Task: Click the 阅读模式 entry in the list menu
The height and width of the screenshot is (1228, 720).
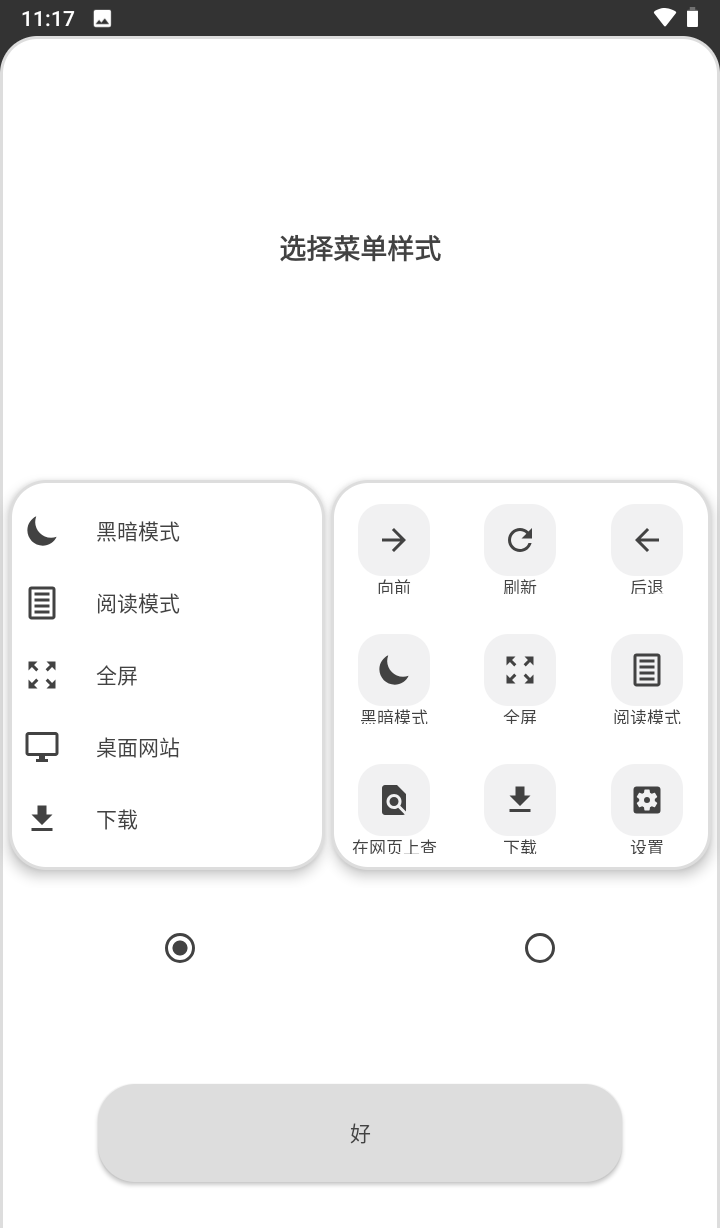Action: click(137, 604)
